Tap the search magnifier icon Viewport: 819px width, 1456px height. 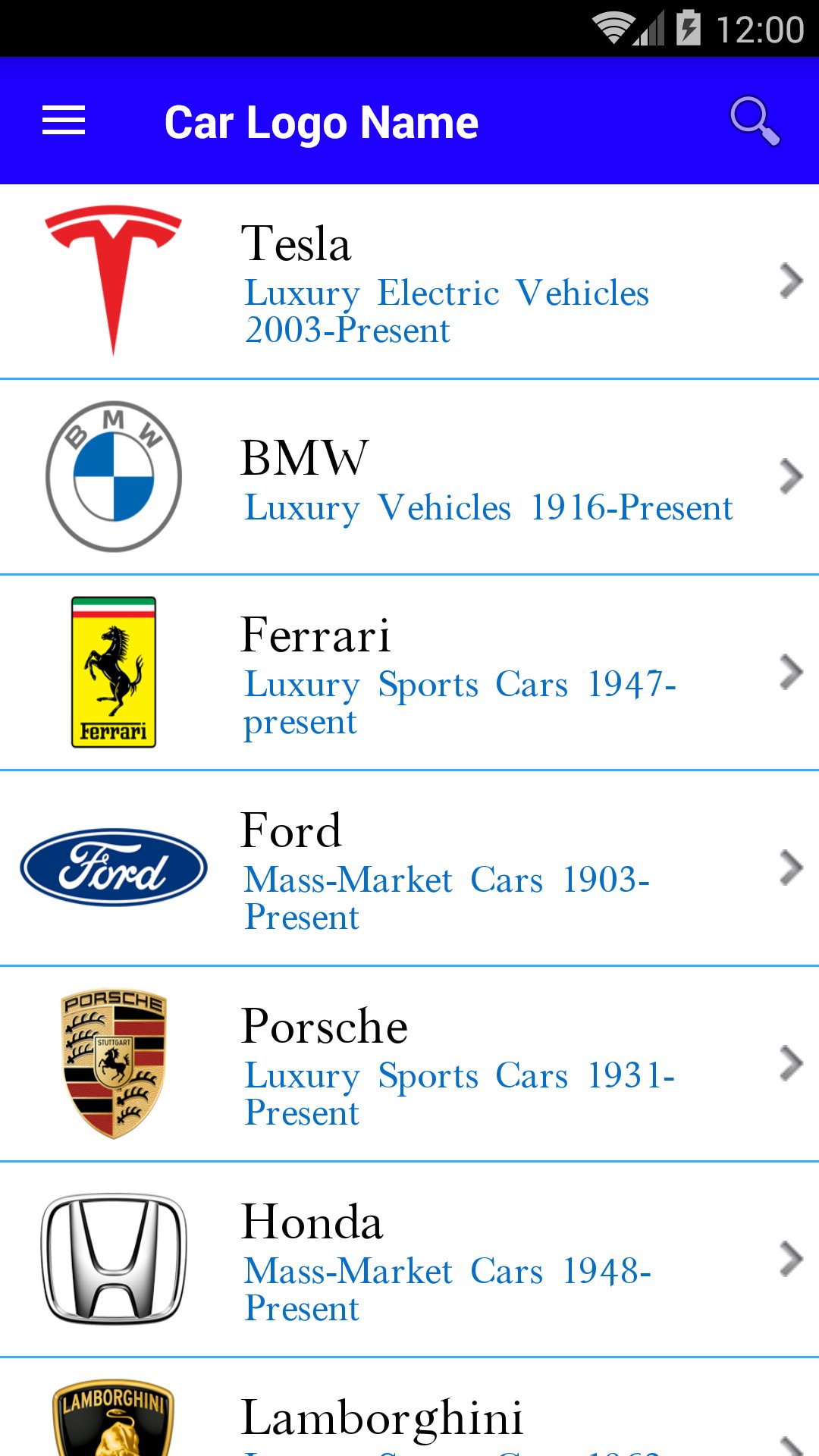pos(755,121)
